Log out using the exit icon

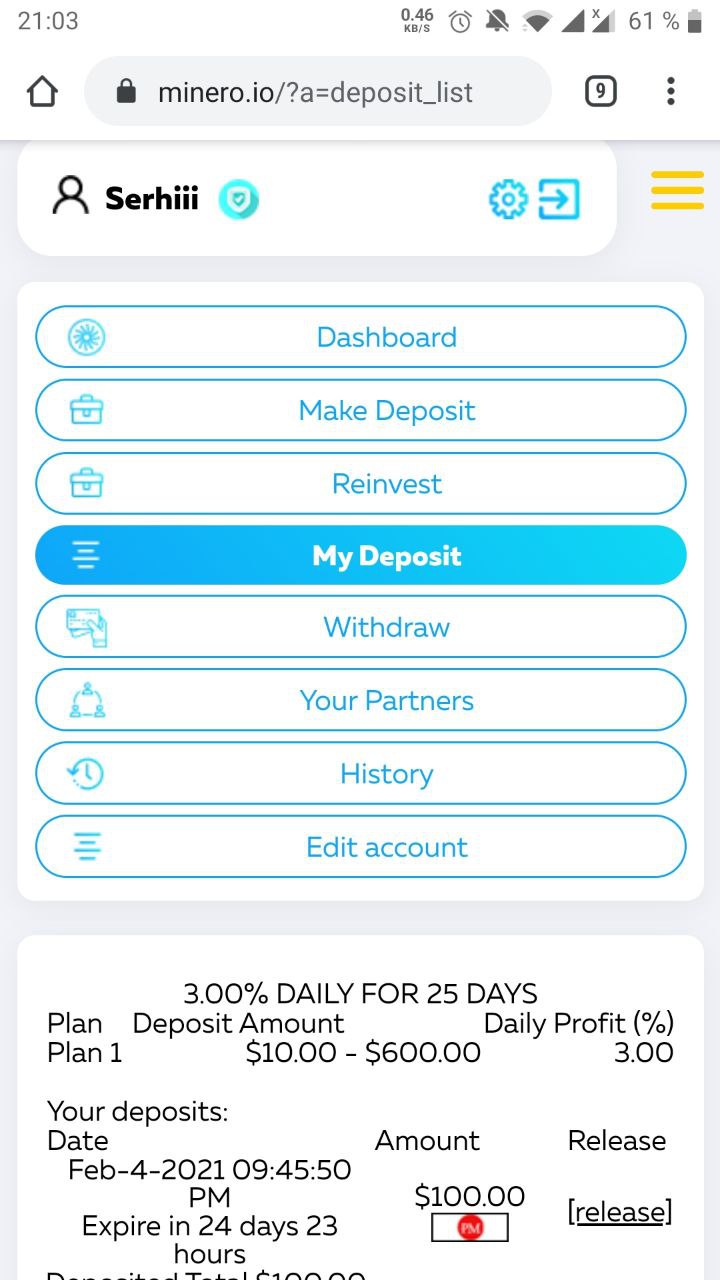(559, 199)
